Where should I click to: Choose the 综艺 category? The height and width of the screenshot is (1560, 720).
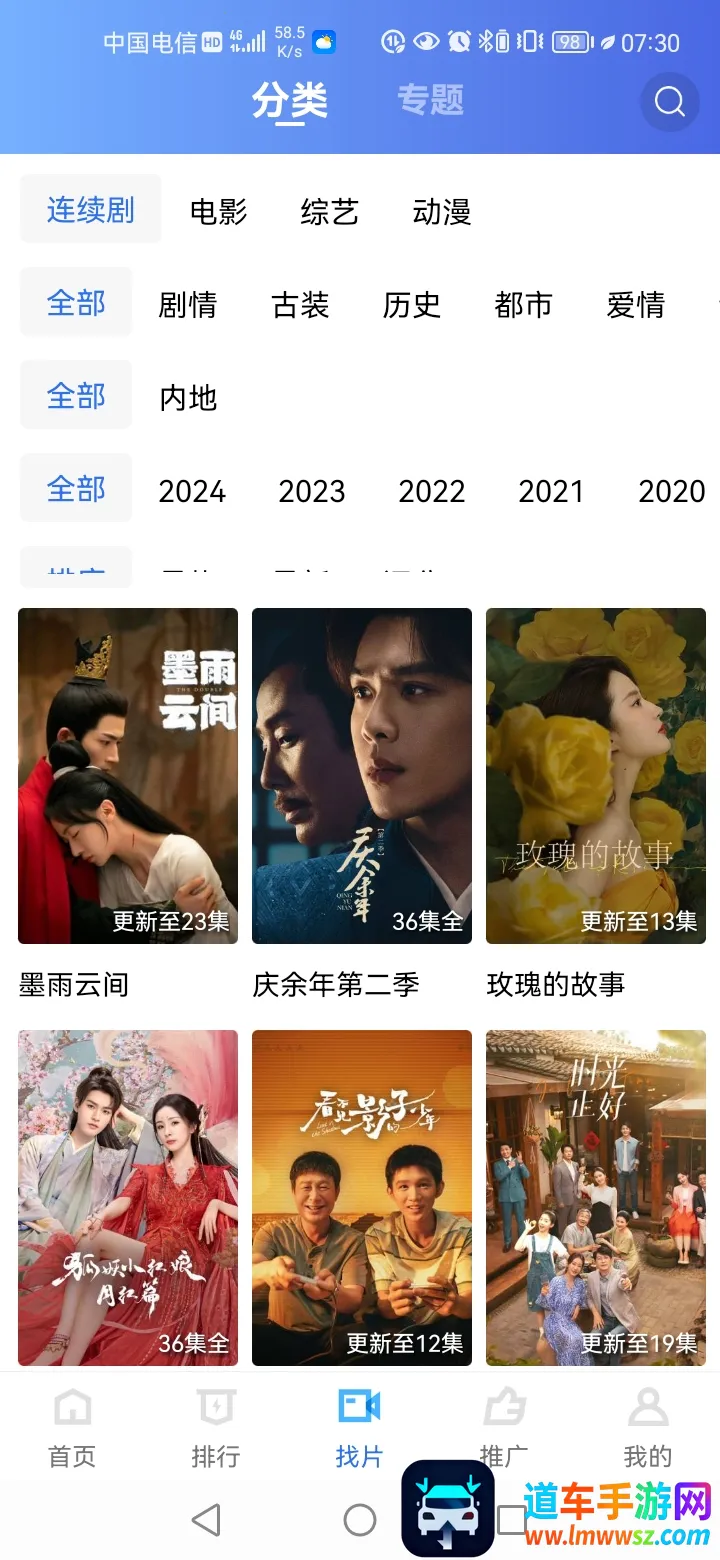pyautogui.click(x=329, y=211)
